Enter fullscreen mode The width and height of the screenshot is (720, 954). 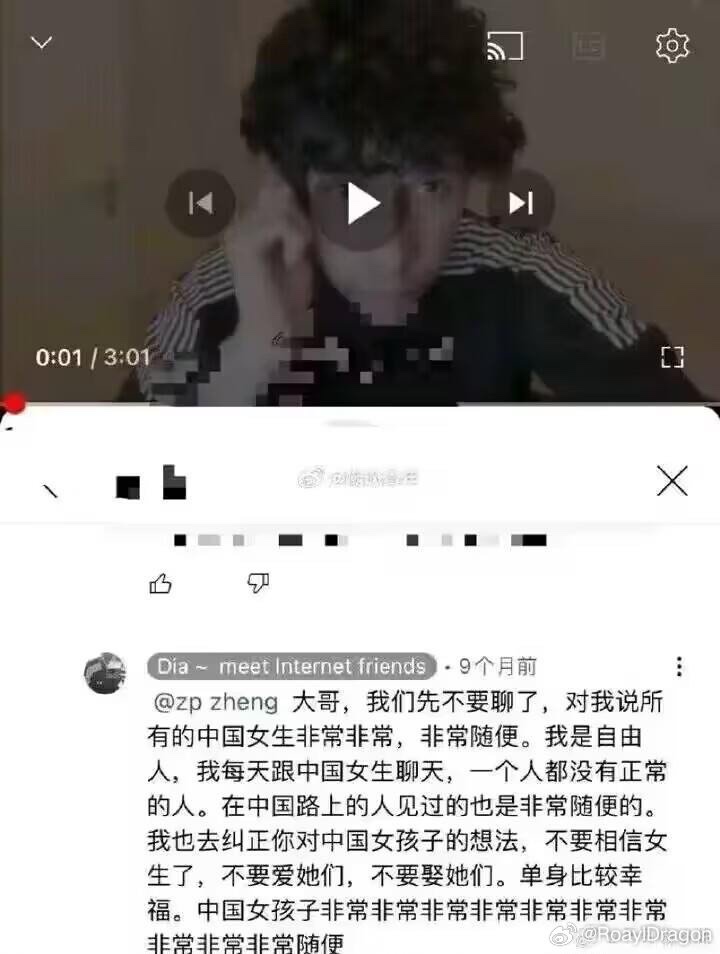coord(672,357)
